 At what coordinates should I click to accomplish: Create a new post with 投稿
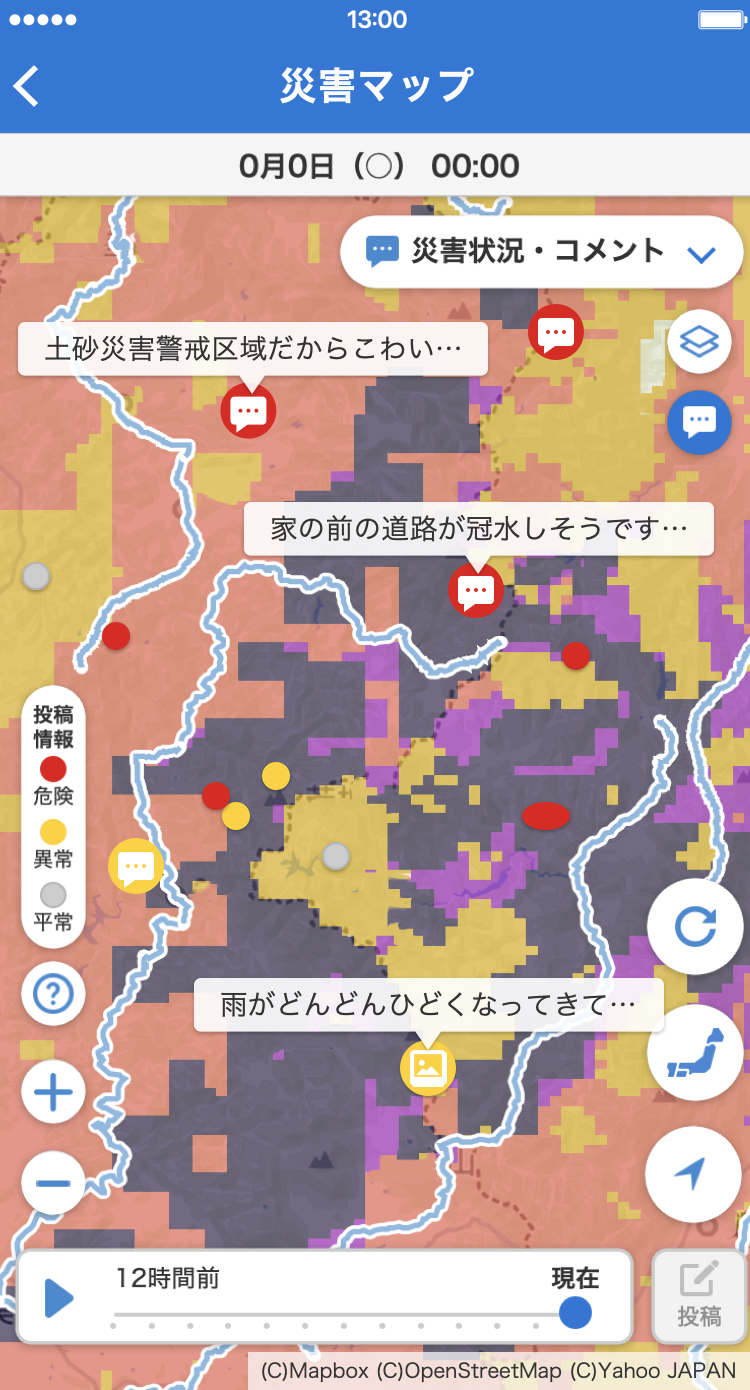pos(699,1296)
